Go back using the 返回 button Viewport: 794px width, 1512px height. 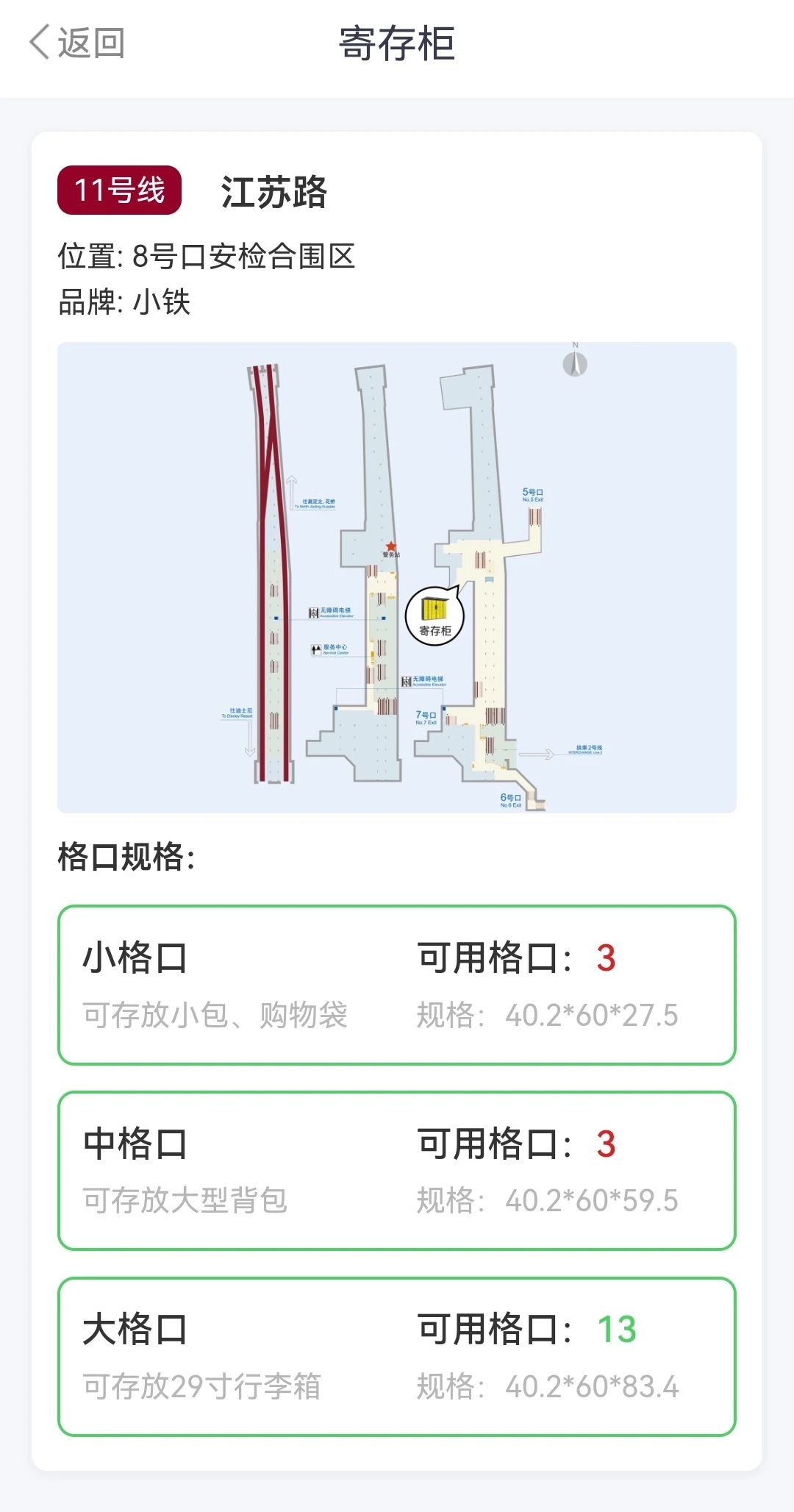pyautogui.click(x=78, y=43)
